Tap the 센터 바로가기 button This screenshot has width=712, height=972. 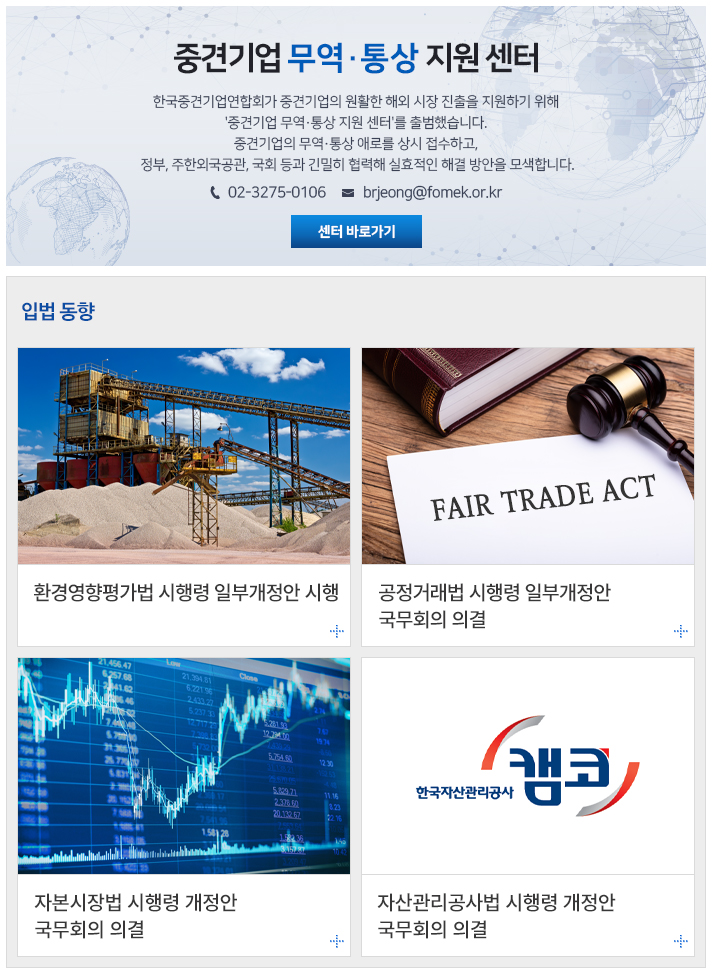pos(356,232)
